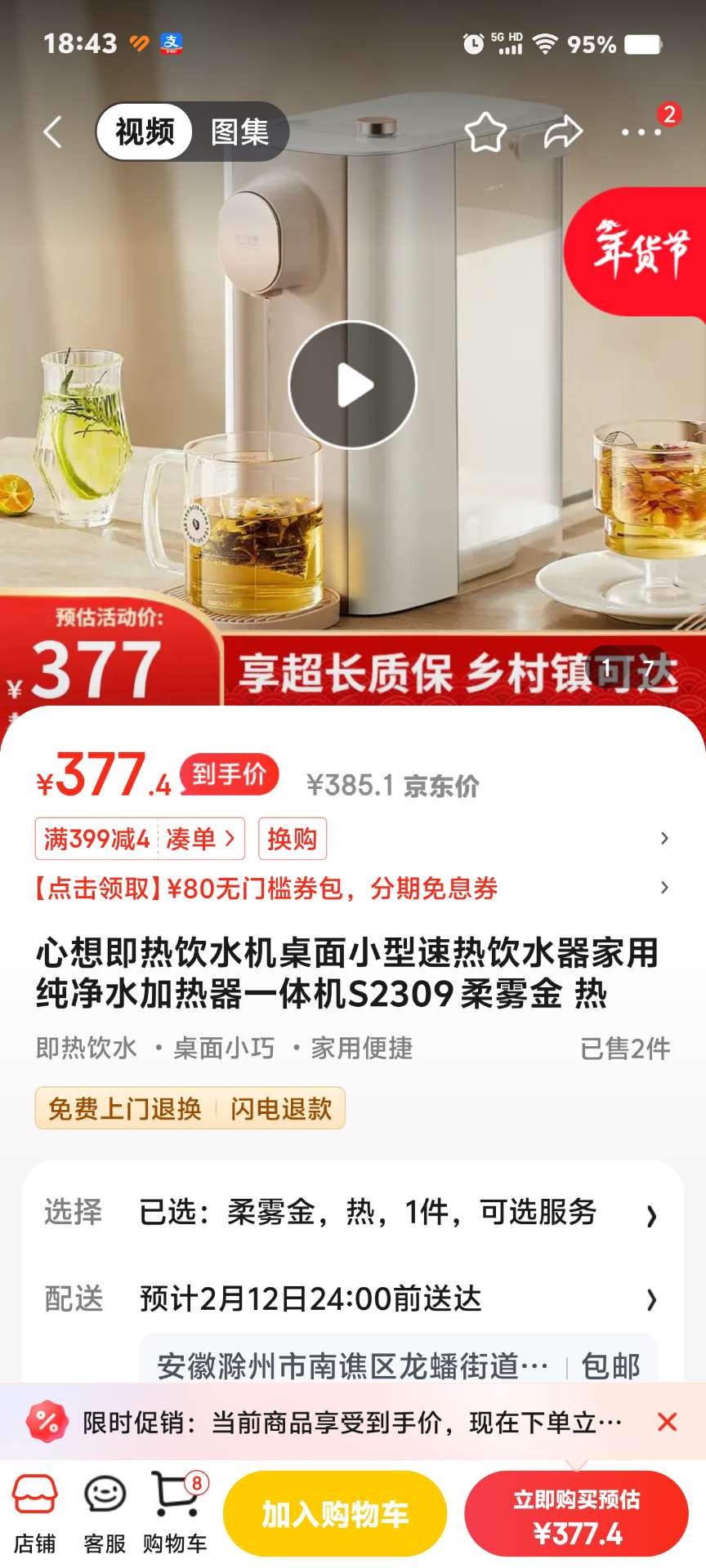706x1568 pixels.
Task: Tap the 凑单 link
Action: [199, 839]
